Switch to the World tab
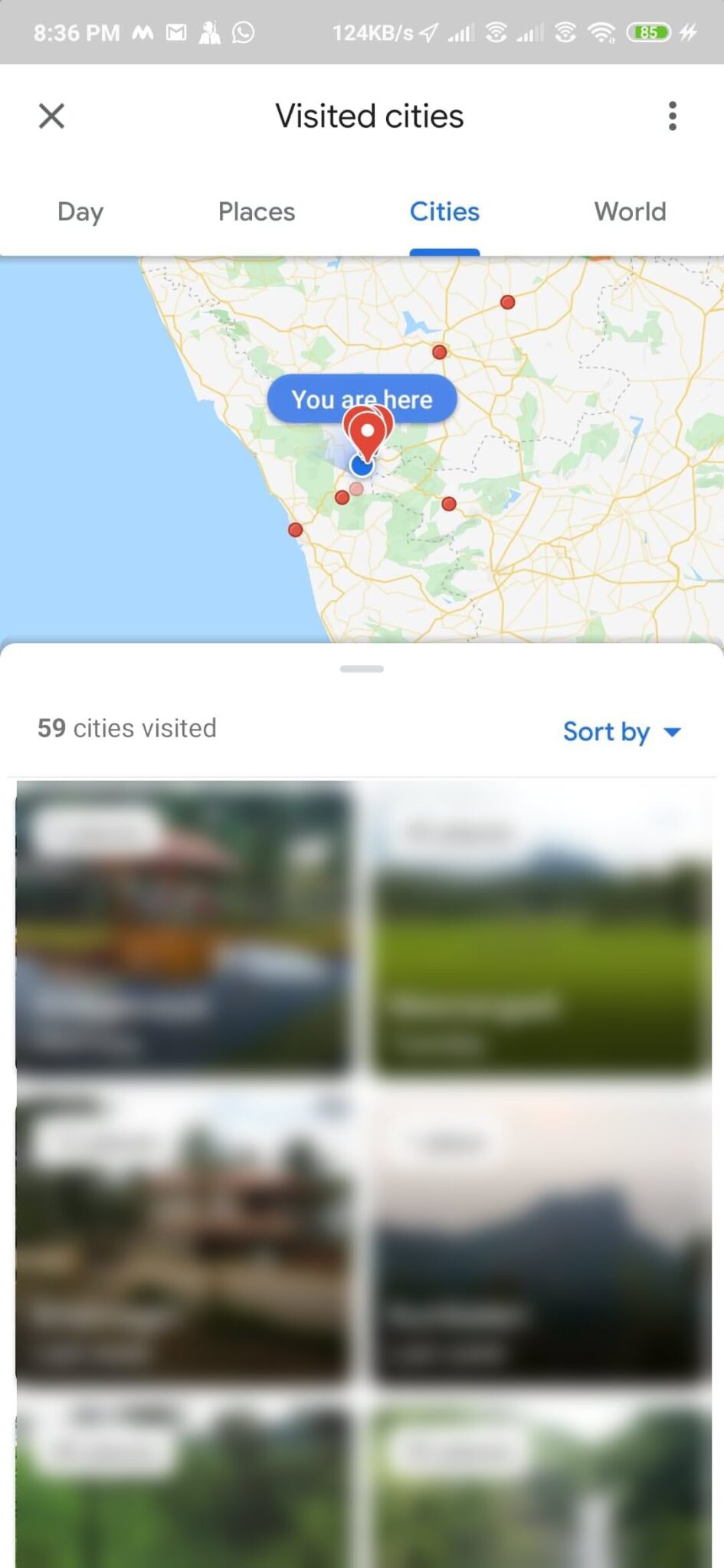The height and width of the screenshot is (1568, 724). [629, 212]
